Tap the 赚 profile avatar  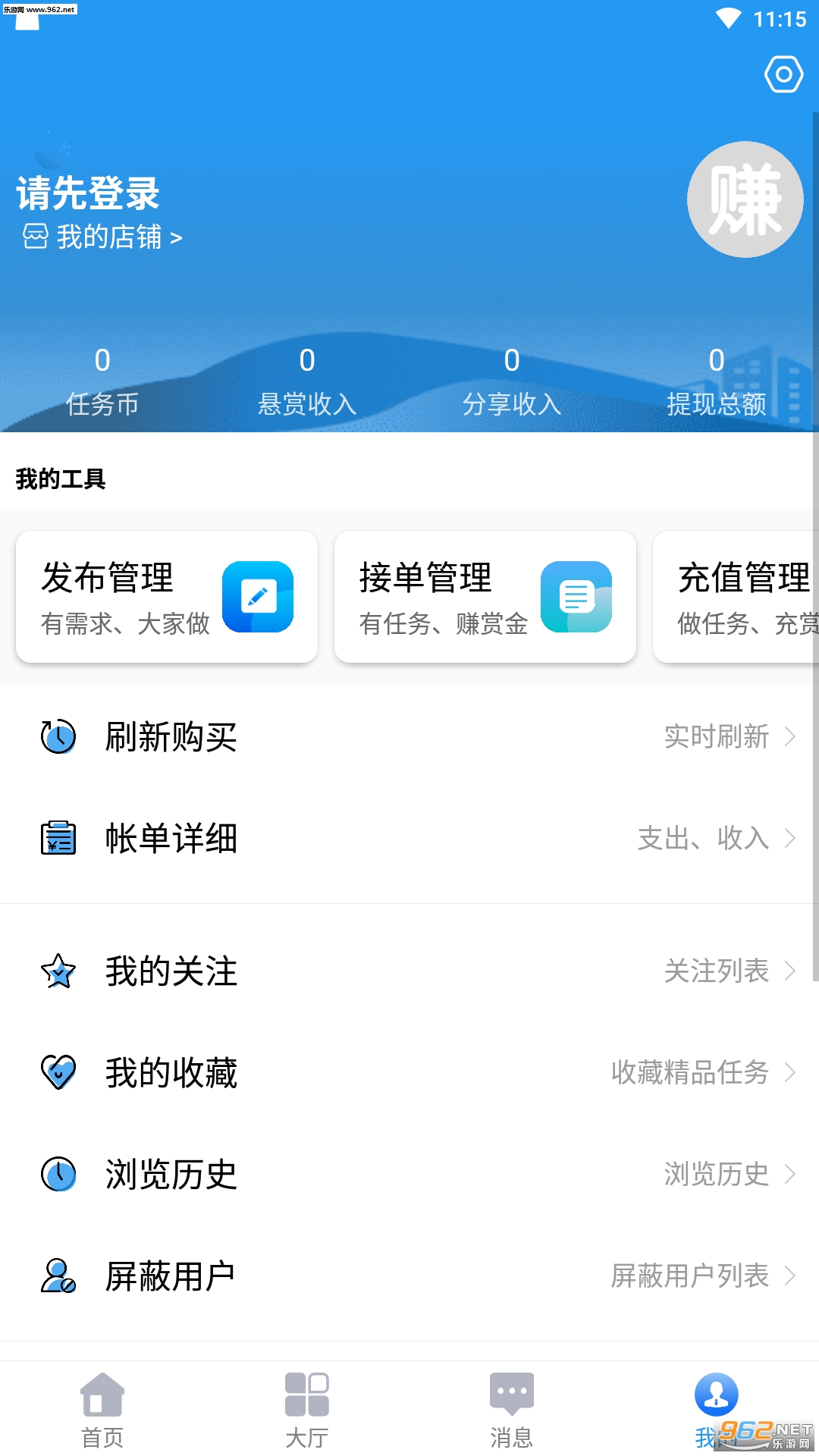pyautogui.click(x=745, y=199)
